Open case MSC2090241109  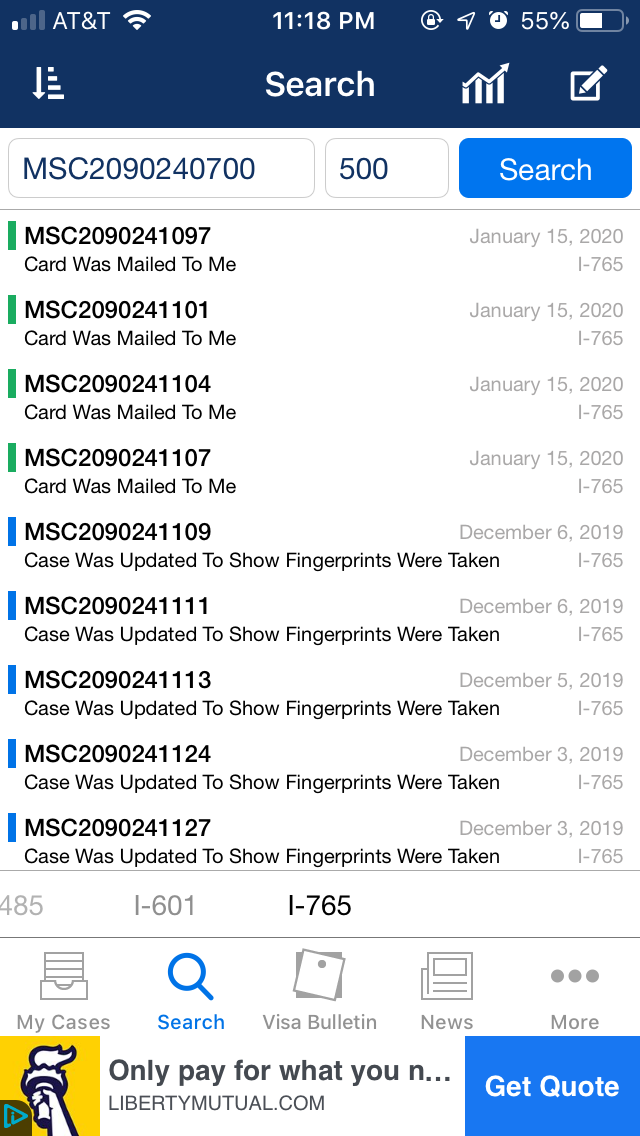(320, 546)
